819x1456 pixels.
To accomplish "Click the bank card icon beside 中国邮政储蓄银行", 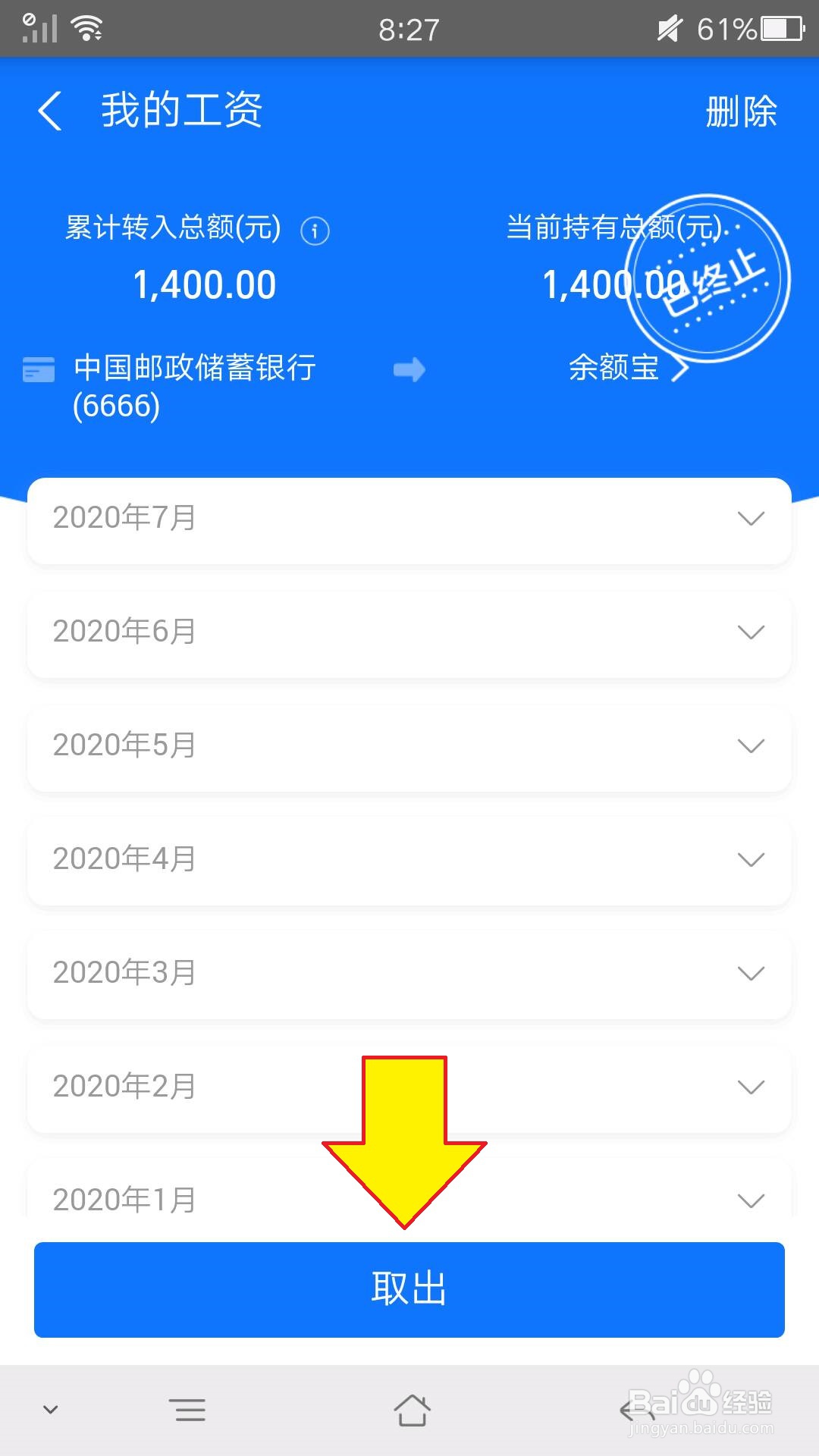I will pos(38,369).
